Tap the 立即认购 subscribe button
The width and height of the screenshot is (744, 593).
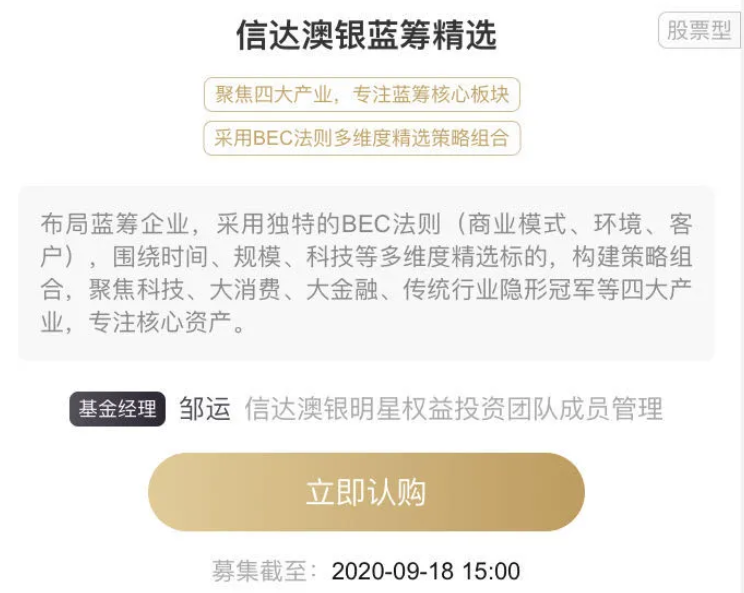pyautogui.click(x=366, y=492)
